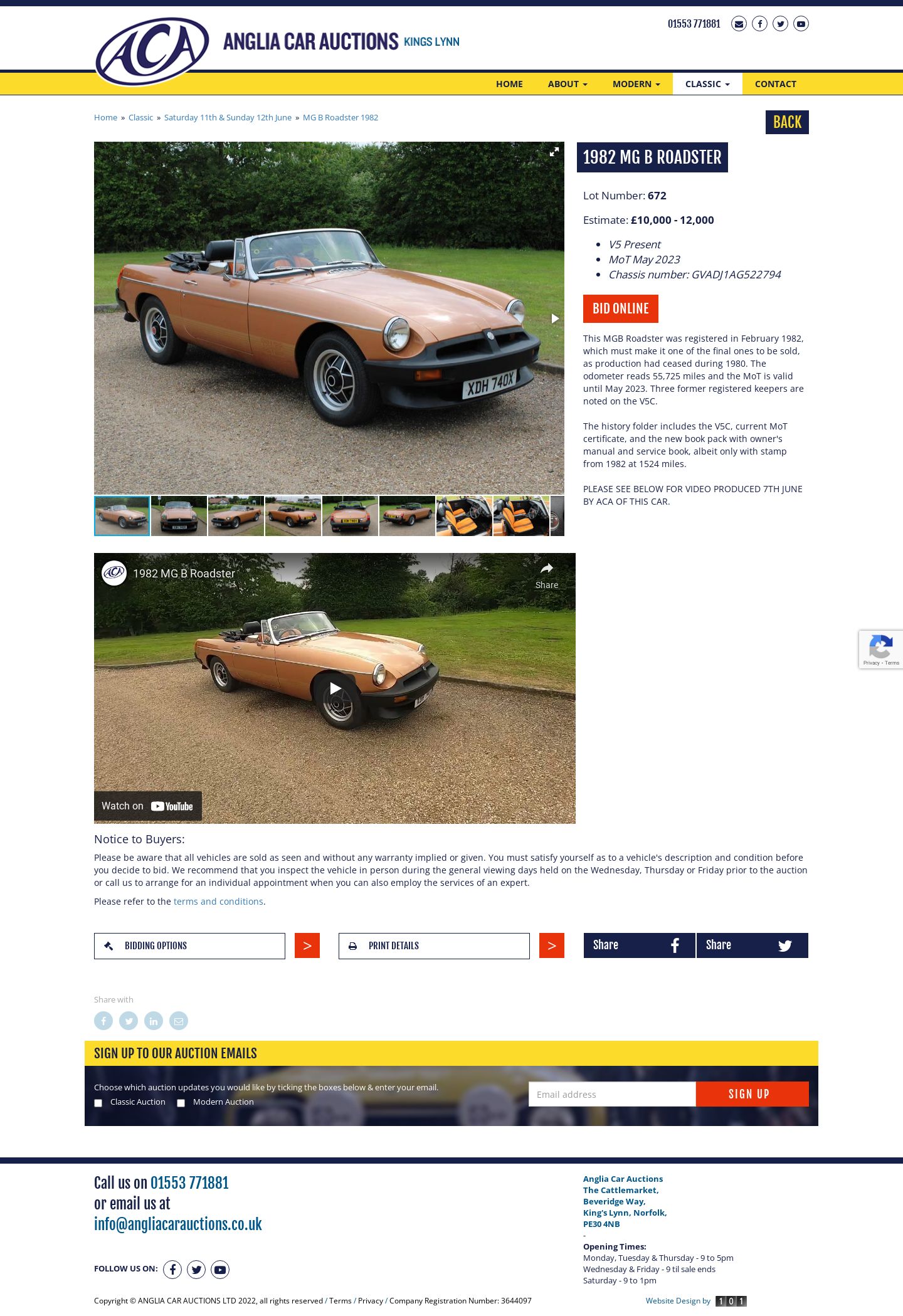The image size is (903, 1316).
Task: Go to the CONTACT page
Action: (775, 84)
